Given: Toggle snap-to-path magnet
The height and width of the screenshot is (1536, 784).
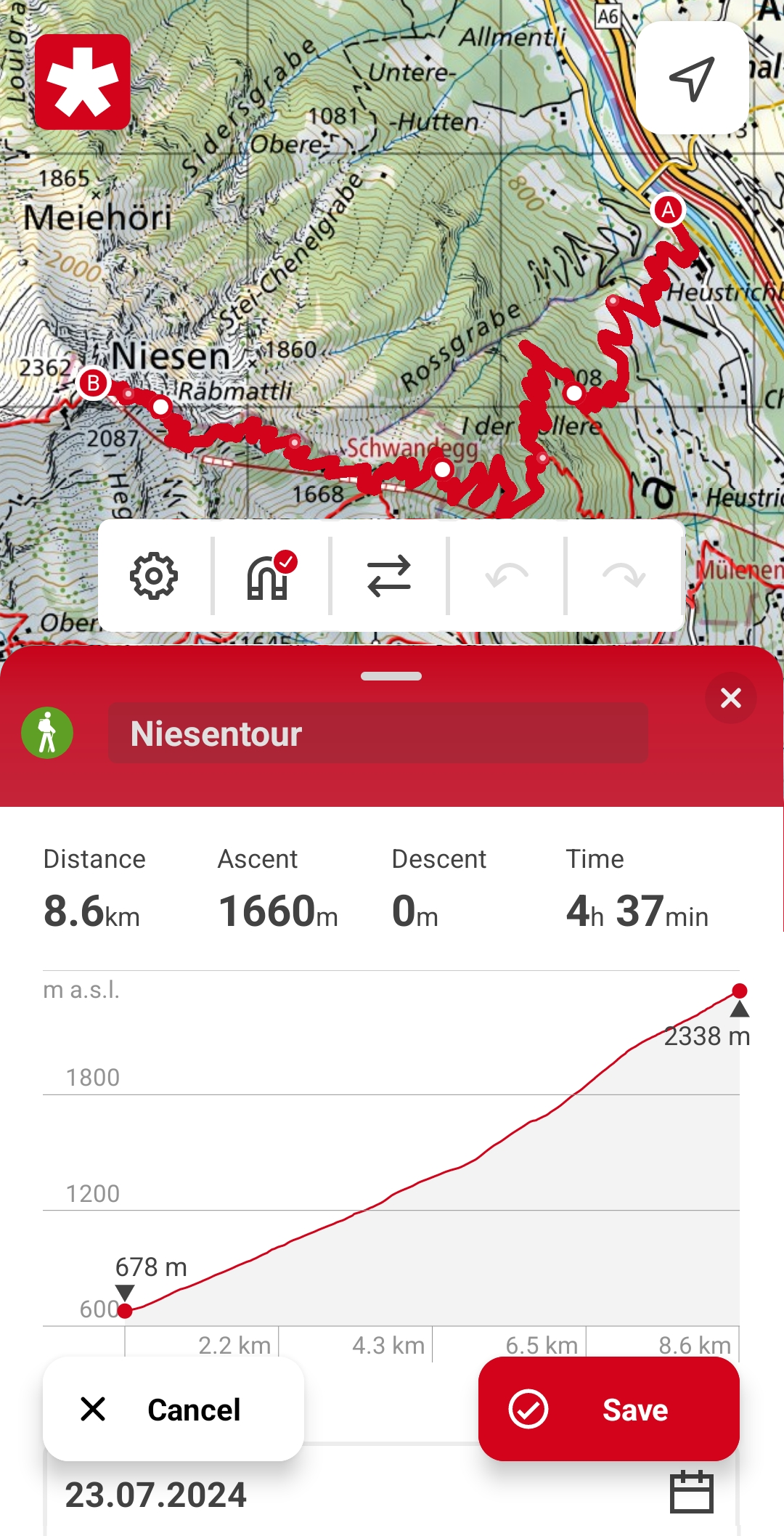Looking at the screenshot, I should pos(271,577).
